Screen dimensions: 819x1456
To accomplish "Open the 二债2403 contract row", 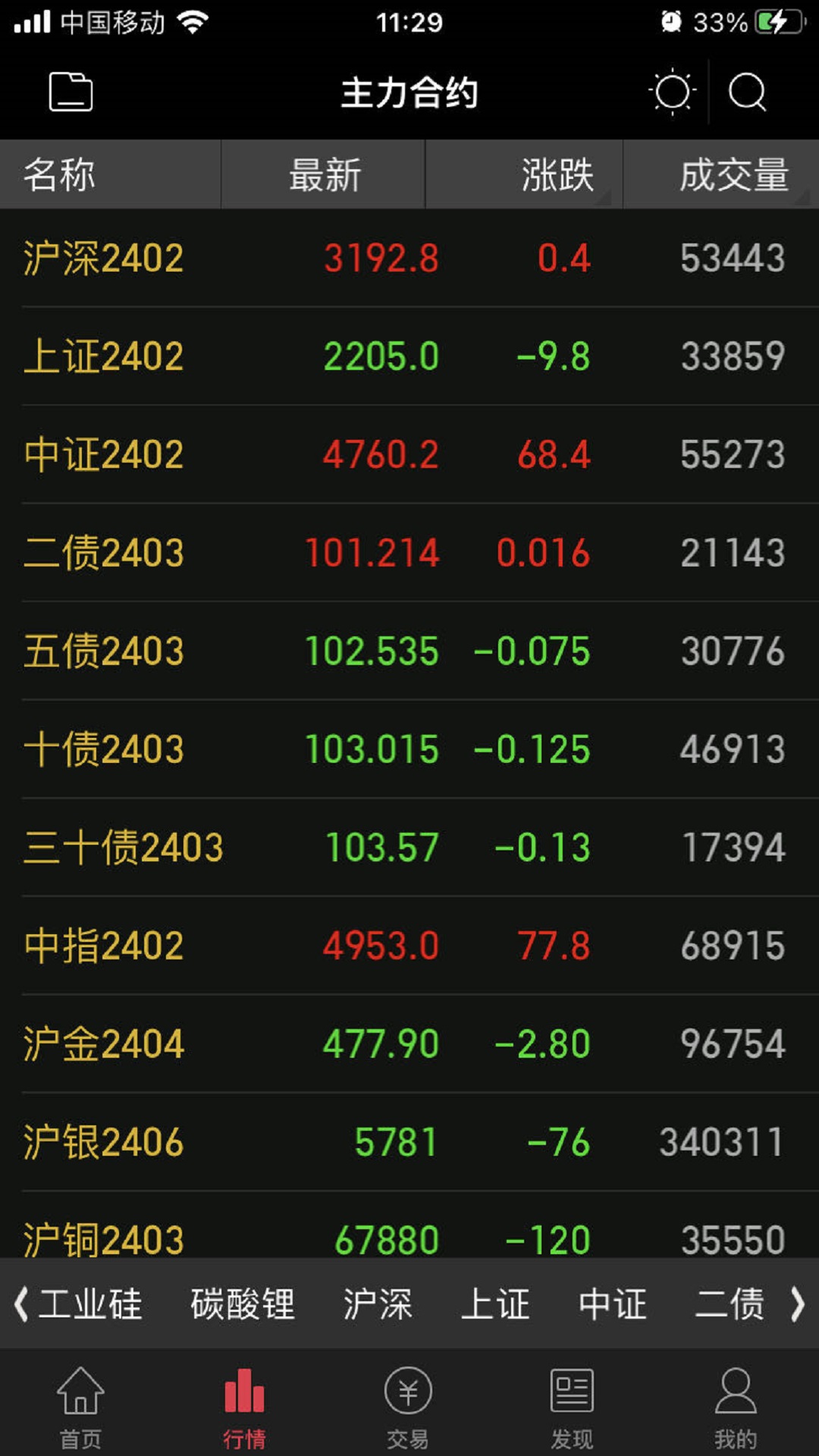I will pos(409,553).
